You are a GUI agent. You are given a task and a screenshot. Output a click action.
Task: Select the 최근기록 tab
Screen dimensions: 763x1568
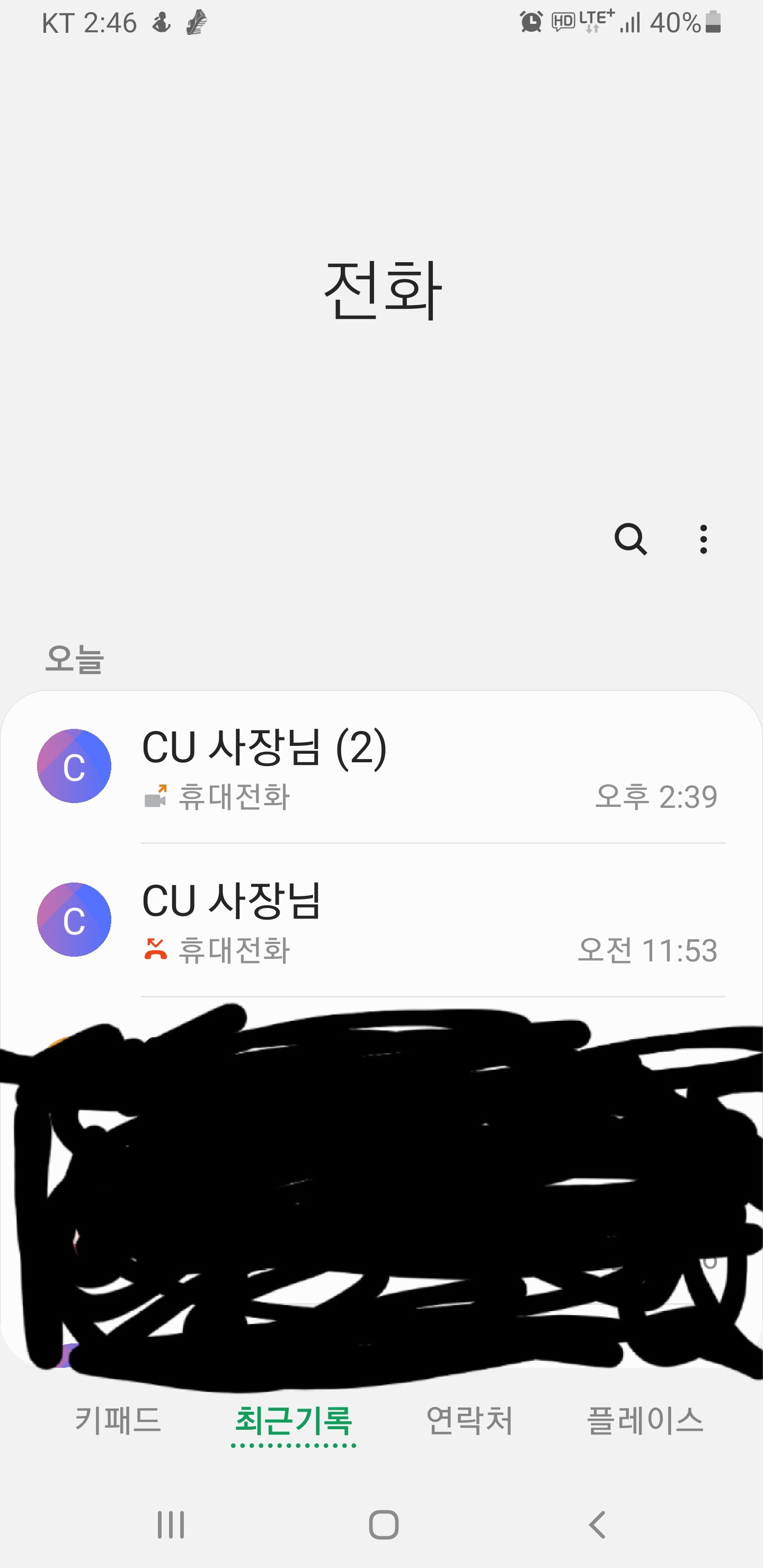click(294, 1421)
